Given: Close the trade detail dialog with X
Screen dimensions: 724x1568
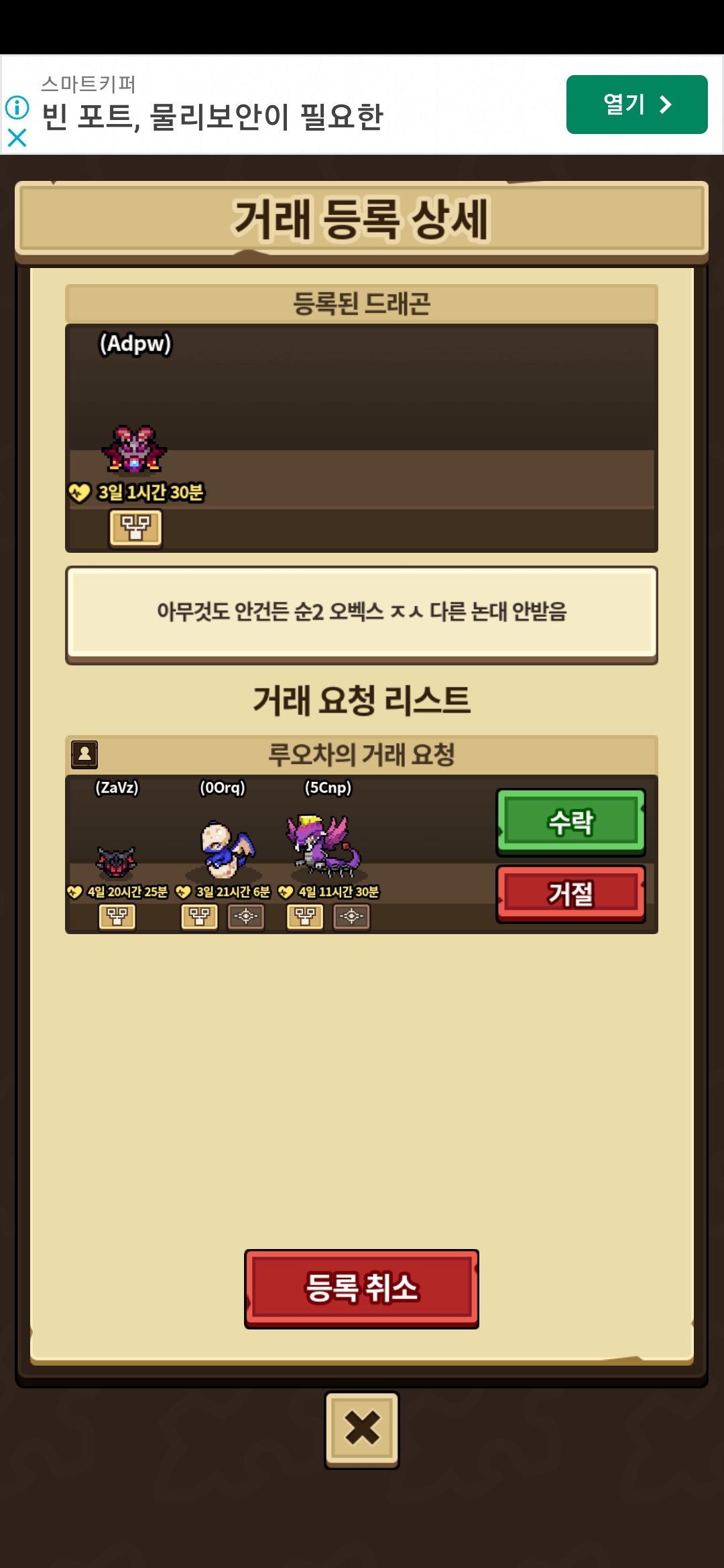Looking at the screenshot, I should (362, 1429).
